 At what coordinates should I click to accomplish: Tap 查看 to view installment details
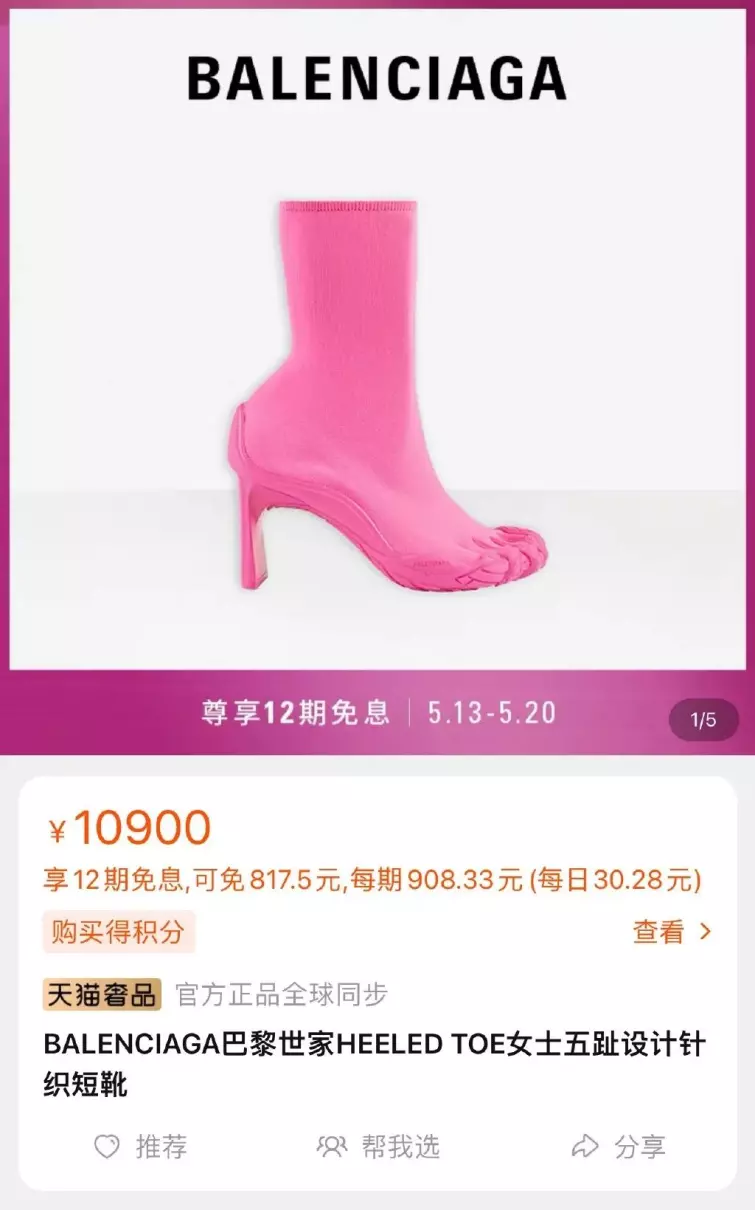[x=672, y=932]
